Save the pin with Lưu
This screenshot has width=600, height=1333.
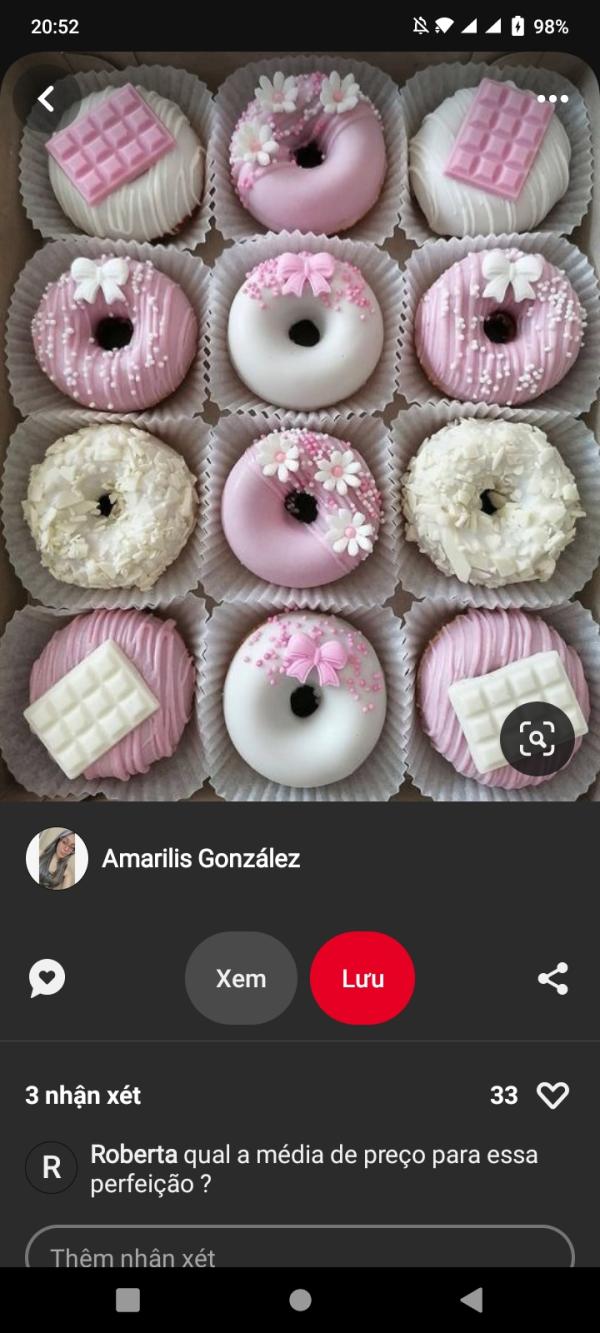click(362, 978)
